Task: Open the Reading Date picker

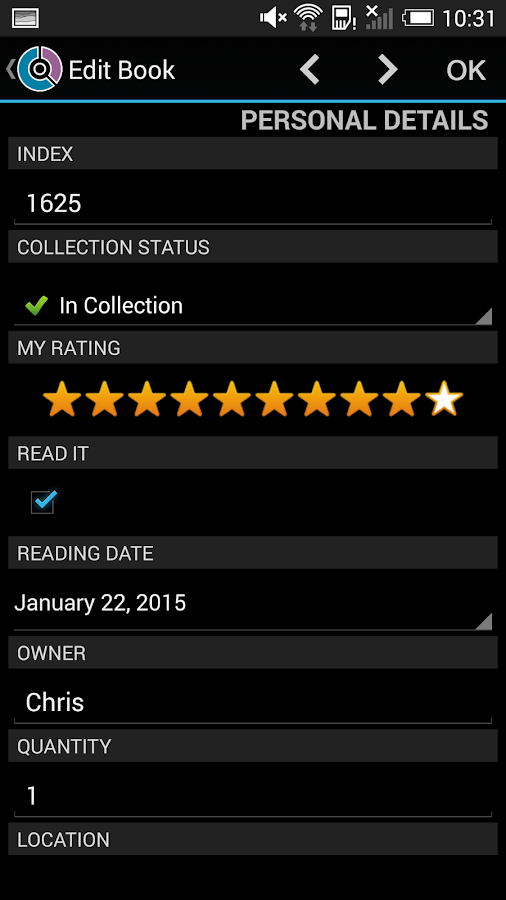Action: [252, 604]
